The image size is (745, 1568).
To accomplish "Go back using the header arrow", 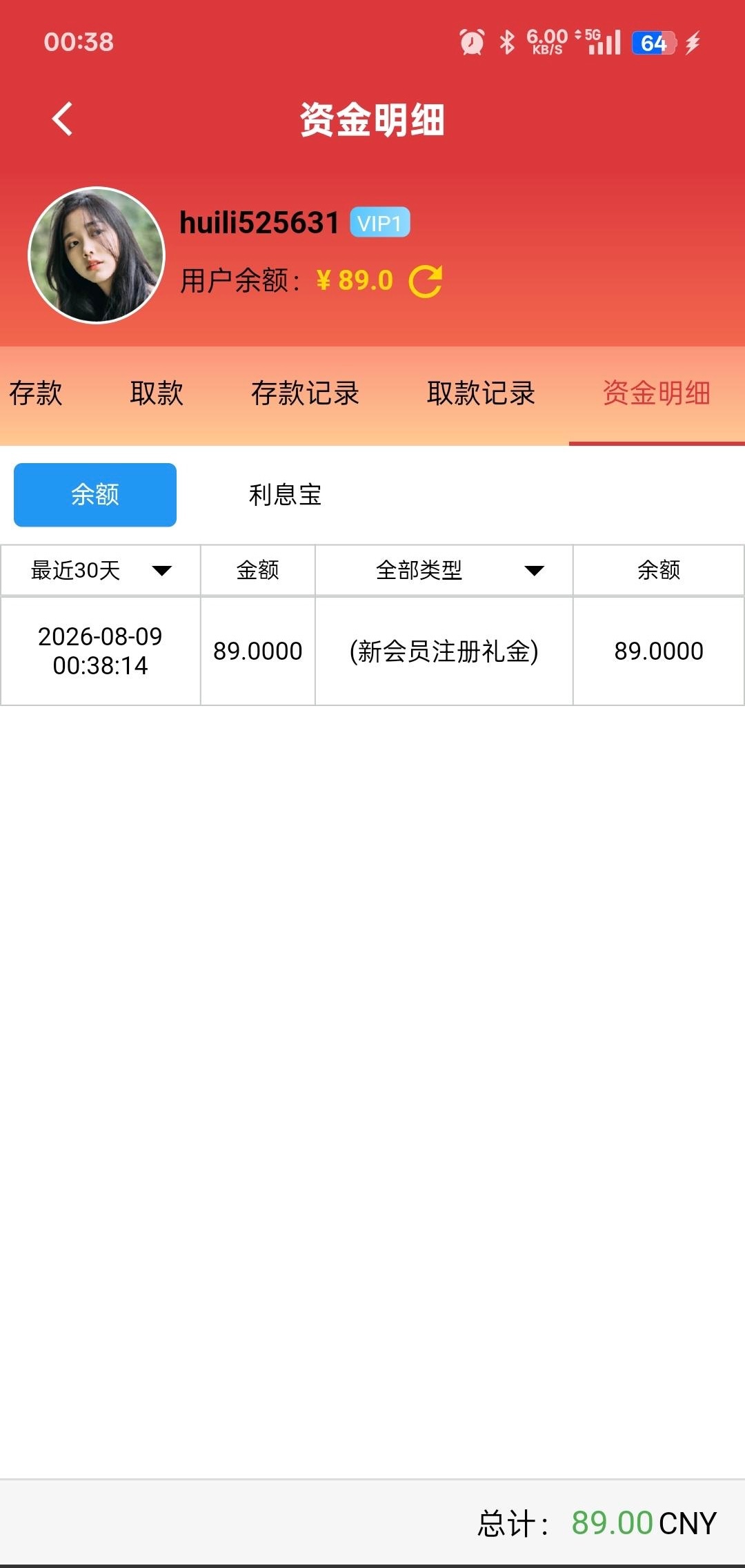I will coord(62,119).
